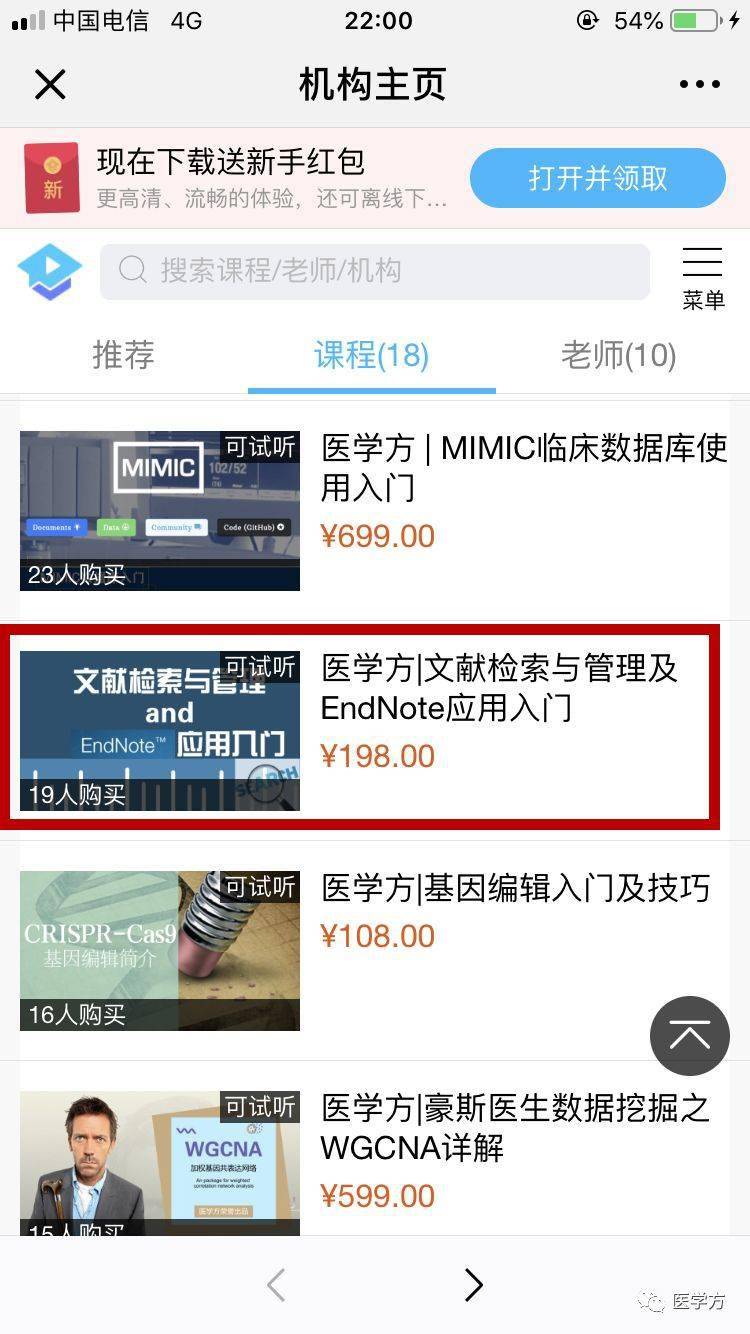This screenshot has height=1334, width=750.
Task: Open the 基因编辑入门及技巧 course
Action: click(515, 888)
